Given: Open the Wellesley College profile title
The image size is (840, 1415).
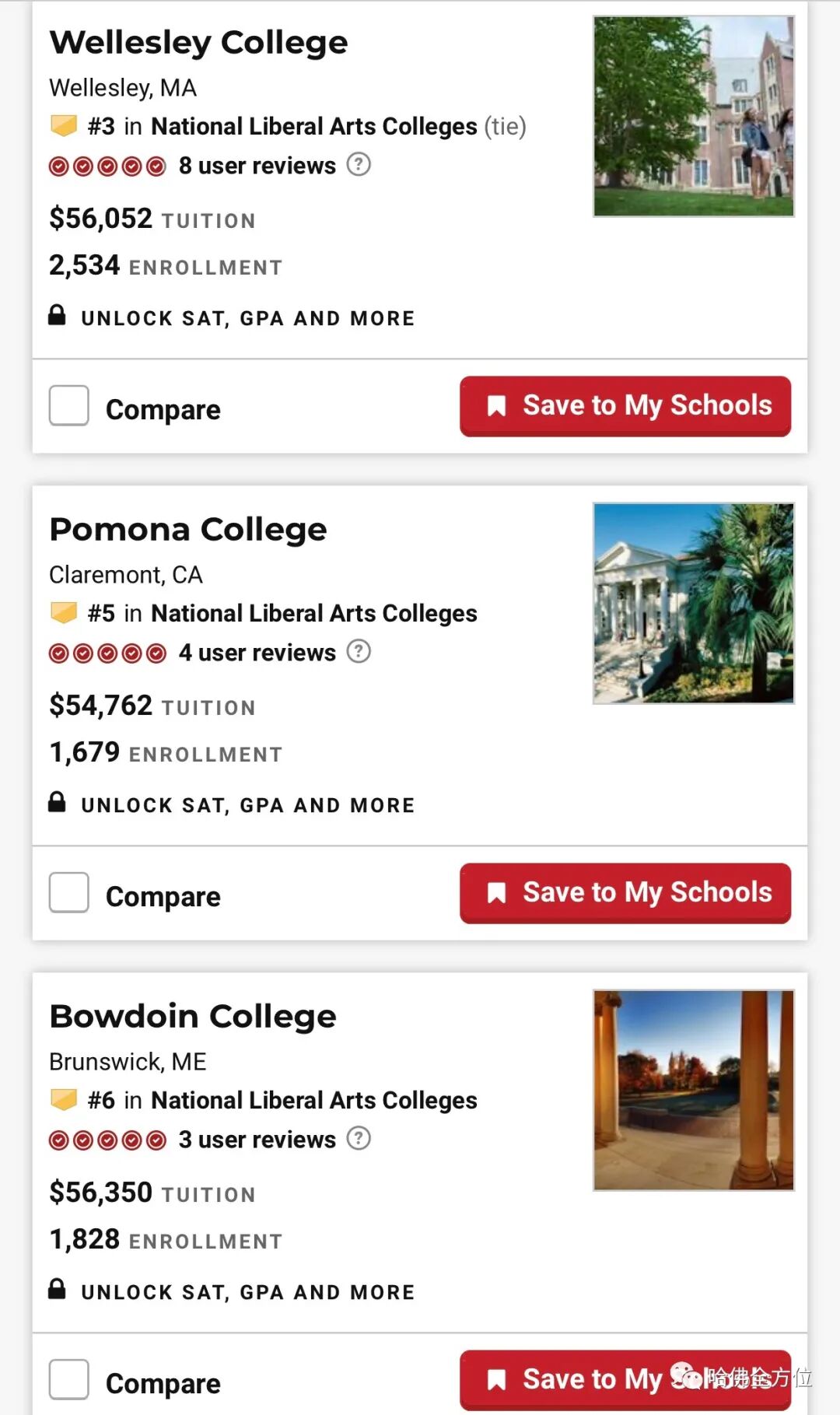Looking at the screenshot, I should click(198, 43).
